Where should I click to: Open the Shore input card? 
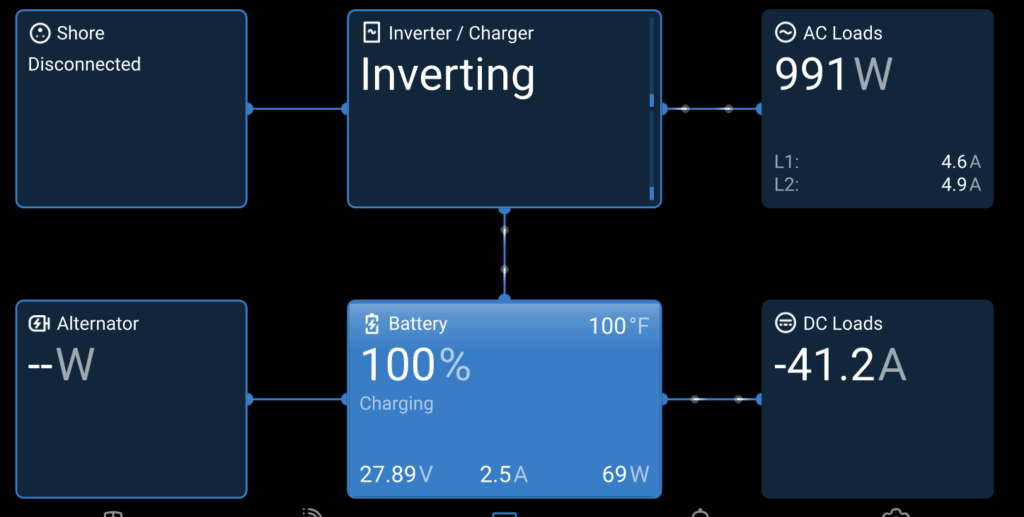click(131, 109)
